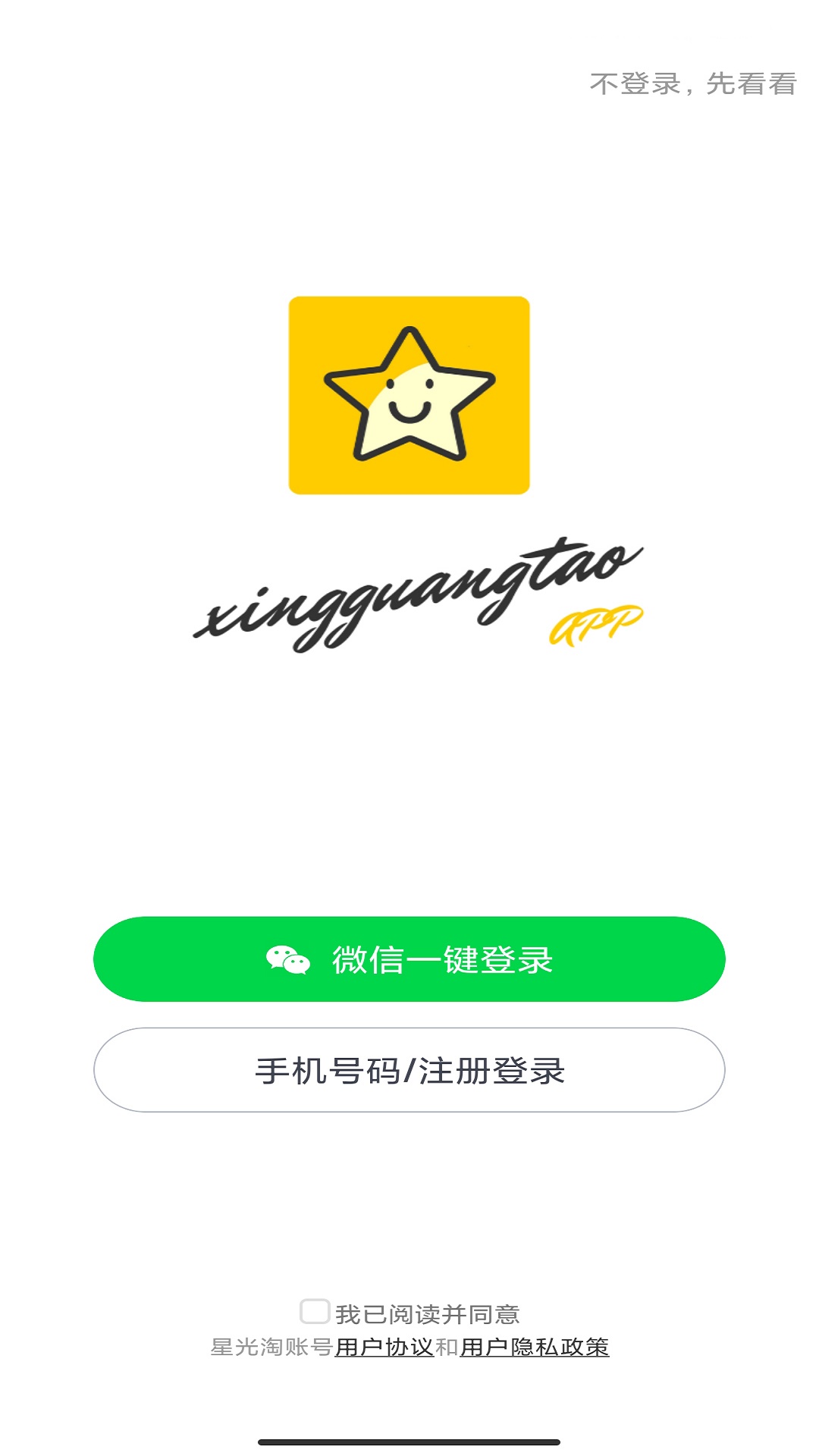Log in with 微信一键登录 button
The image size is (819, 1456).
coord(409,959)
